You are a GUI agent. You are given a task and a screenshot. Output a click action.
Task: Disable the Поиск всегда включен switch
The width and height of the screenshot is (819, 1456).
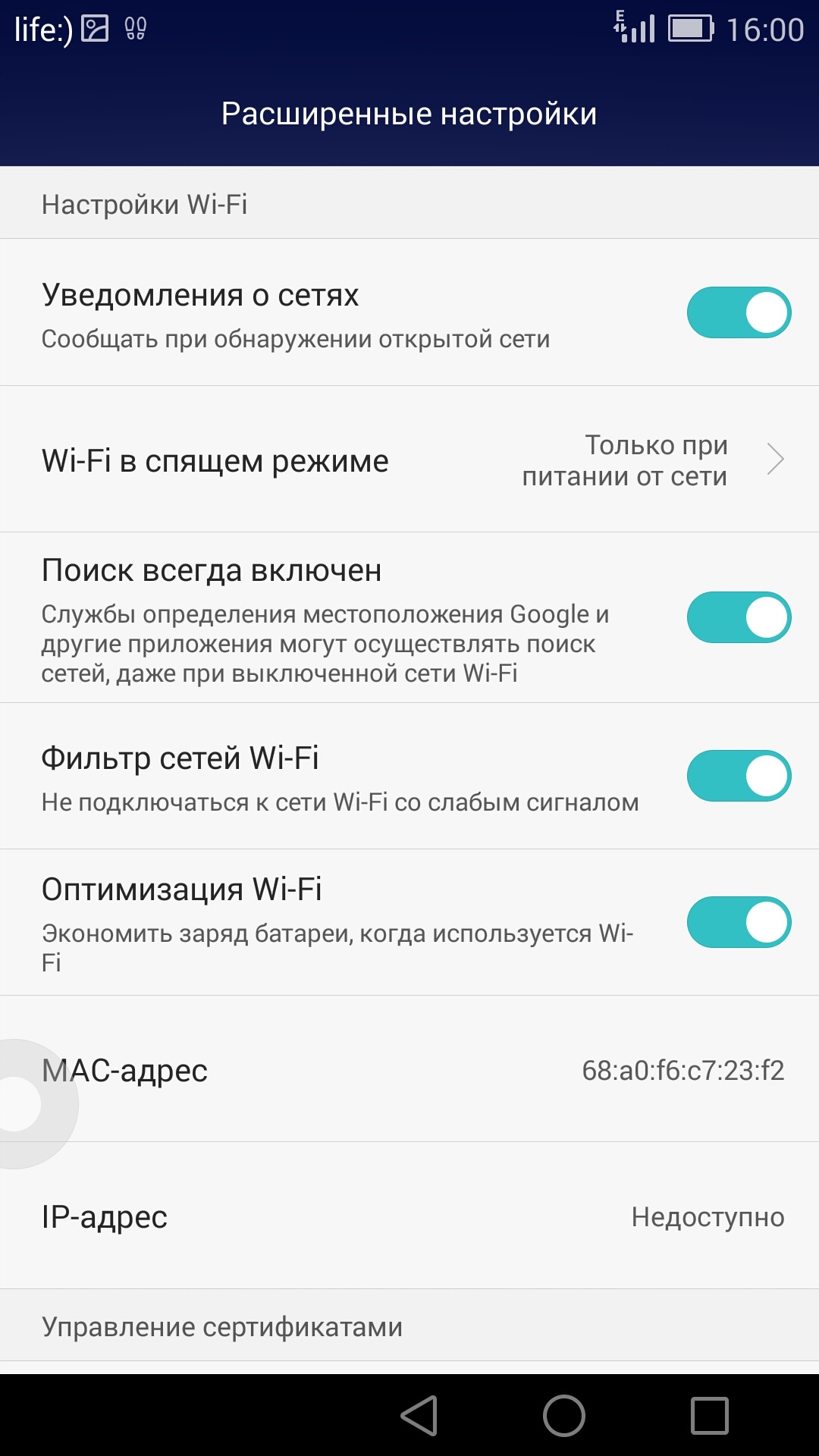pyautogui.click(x=739, y=617)
